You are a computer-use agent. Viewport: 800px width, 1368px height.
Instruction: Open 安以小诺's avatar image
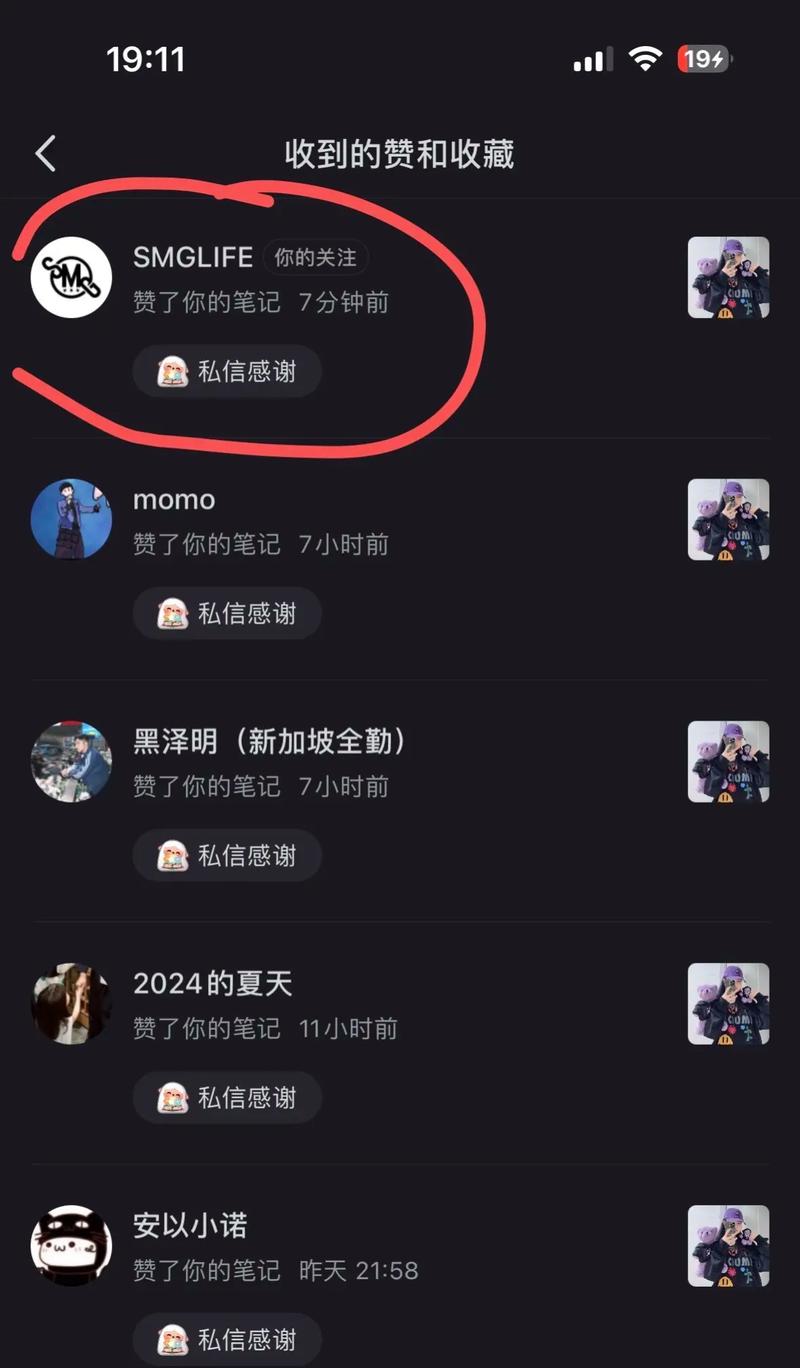coord(70,1246)
